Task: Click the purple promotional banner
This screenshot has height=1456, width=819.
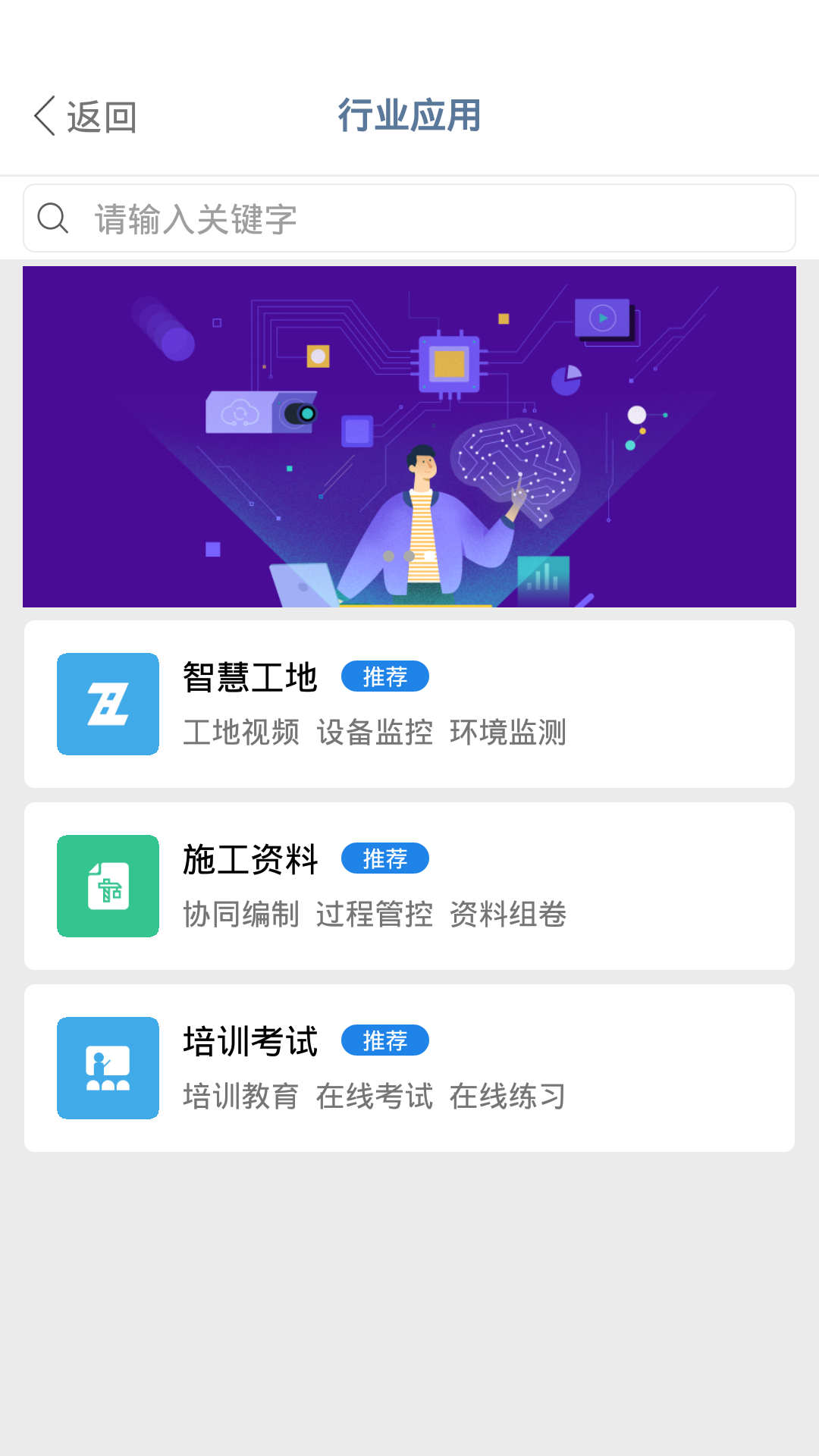Action: tap(409, 436)
